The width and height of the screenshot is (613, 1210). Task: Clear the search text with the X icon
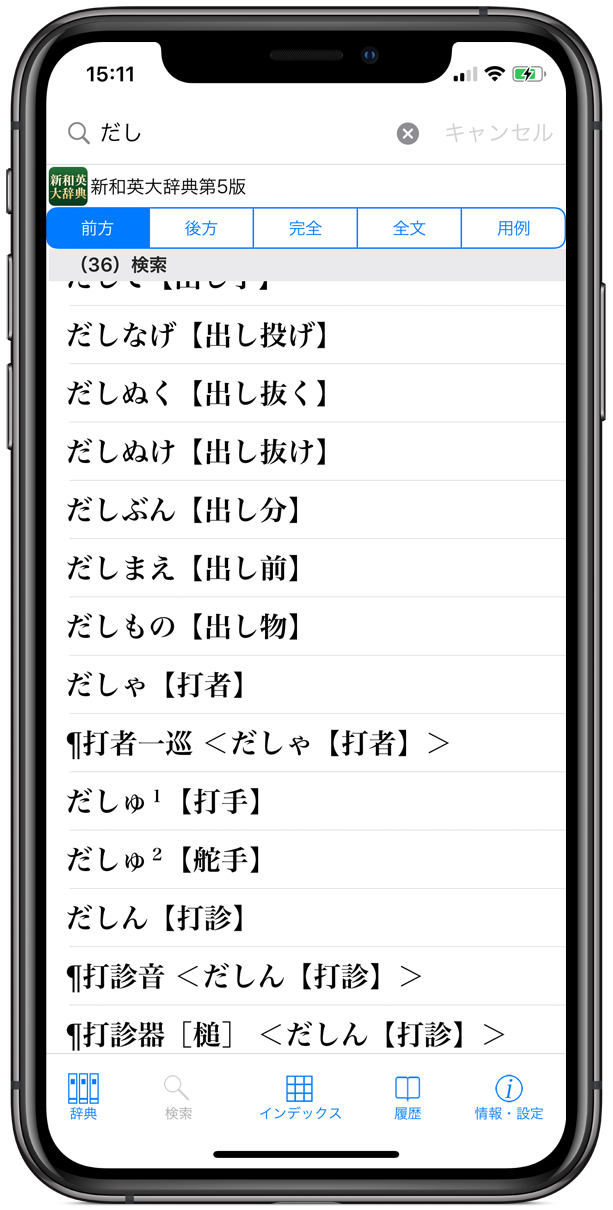pyautogui.click(x=408, y=133)
